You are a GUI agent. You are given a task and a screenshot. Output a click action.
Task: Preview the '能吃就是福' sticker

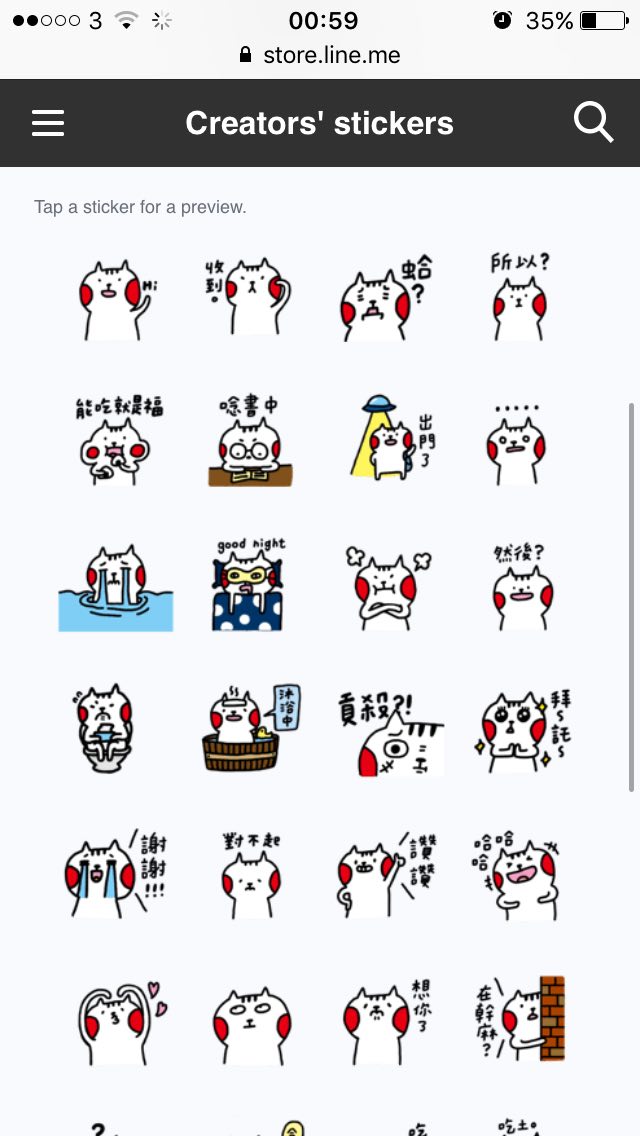coord(117,441)
